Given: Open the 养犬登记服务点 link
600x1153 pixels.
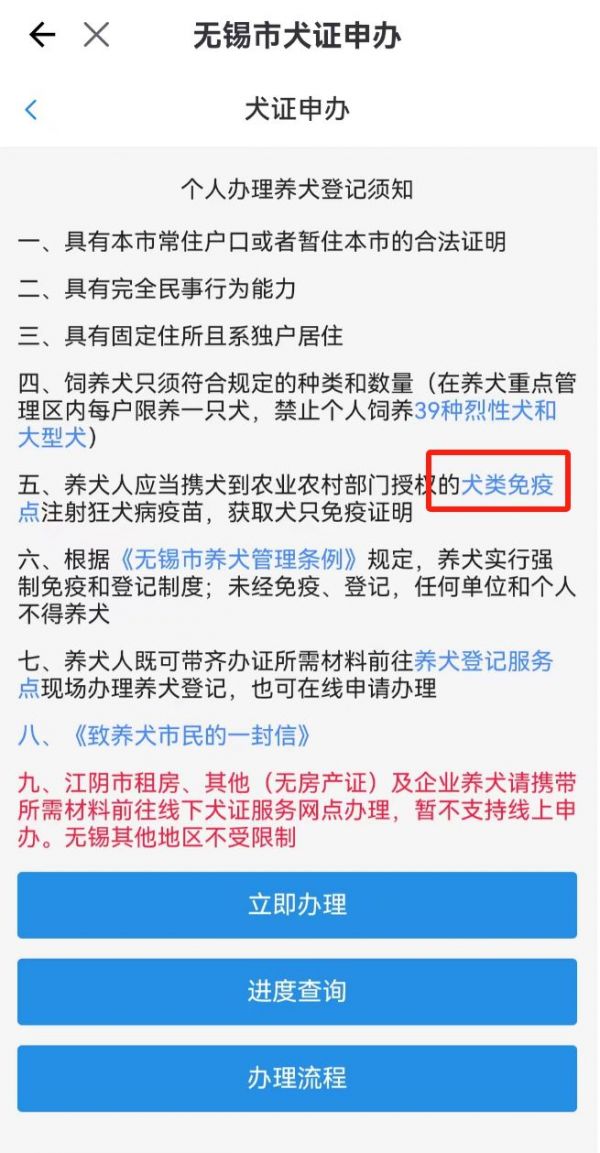Looking at the screenshot, I should point(483,661).
